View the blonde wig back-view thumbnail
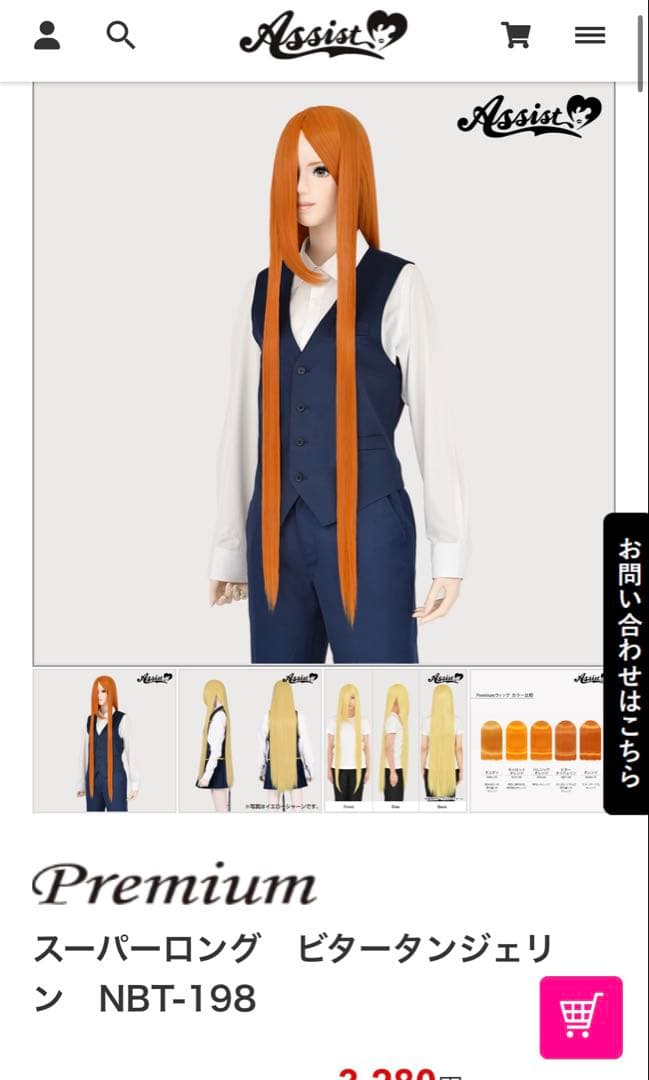The width and height of the screenshot is (649, 1080). (x=250, y=740)
